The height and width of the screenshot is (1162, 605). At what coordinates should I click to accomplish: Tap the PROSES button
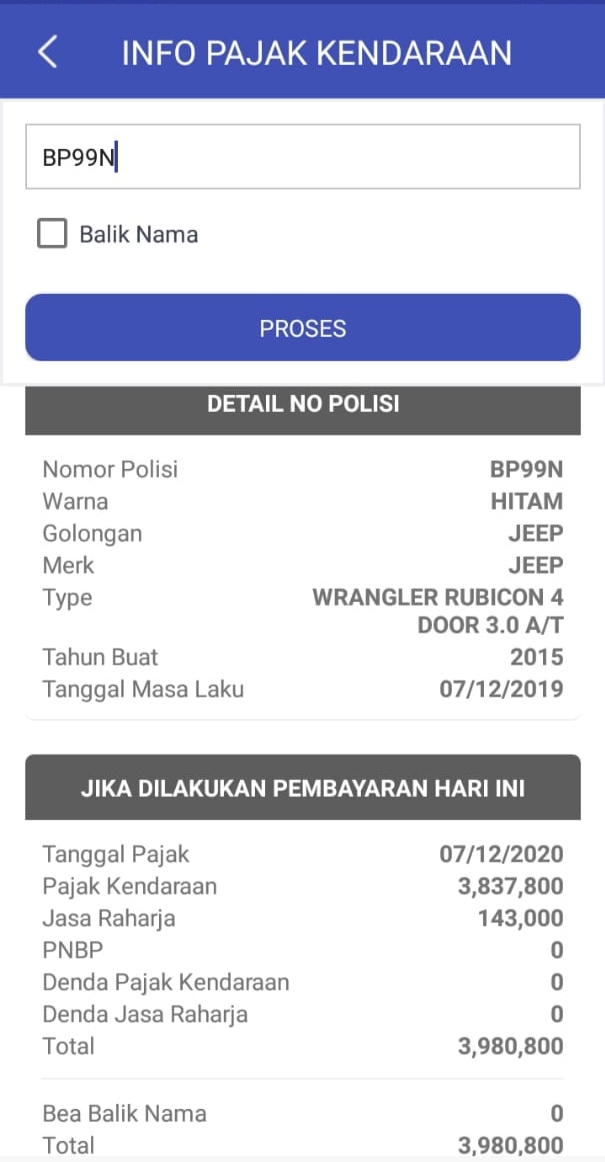click(302, 328)
